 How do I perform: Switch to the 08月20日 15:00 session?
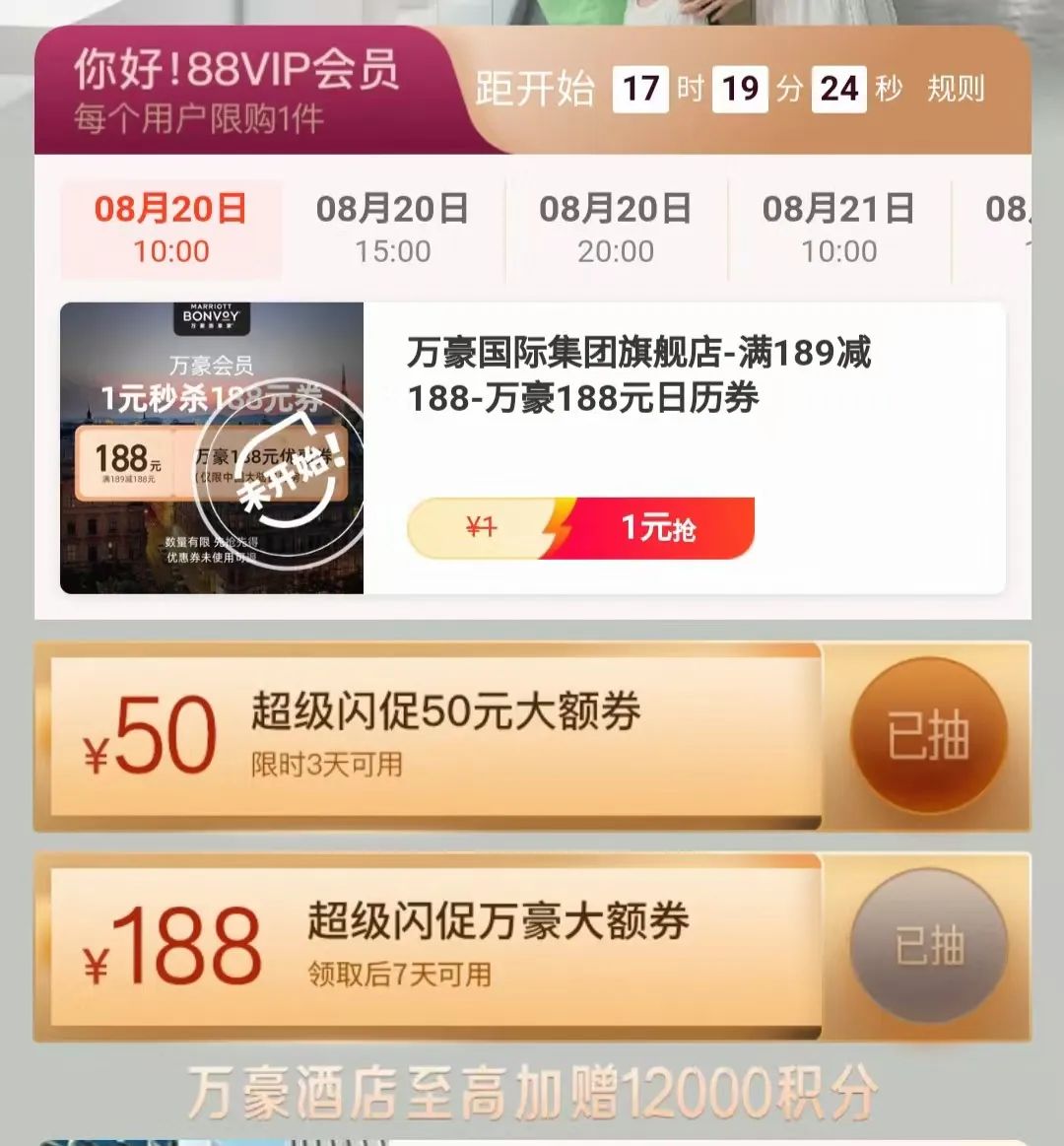pyautogui.click(x=392, y=229)
